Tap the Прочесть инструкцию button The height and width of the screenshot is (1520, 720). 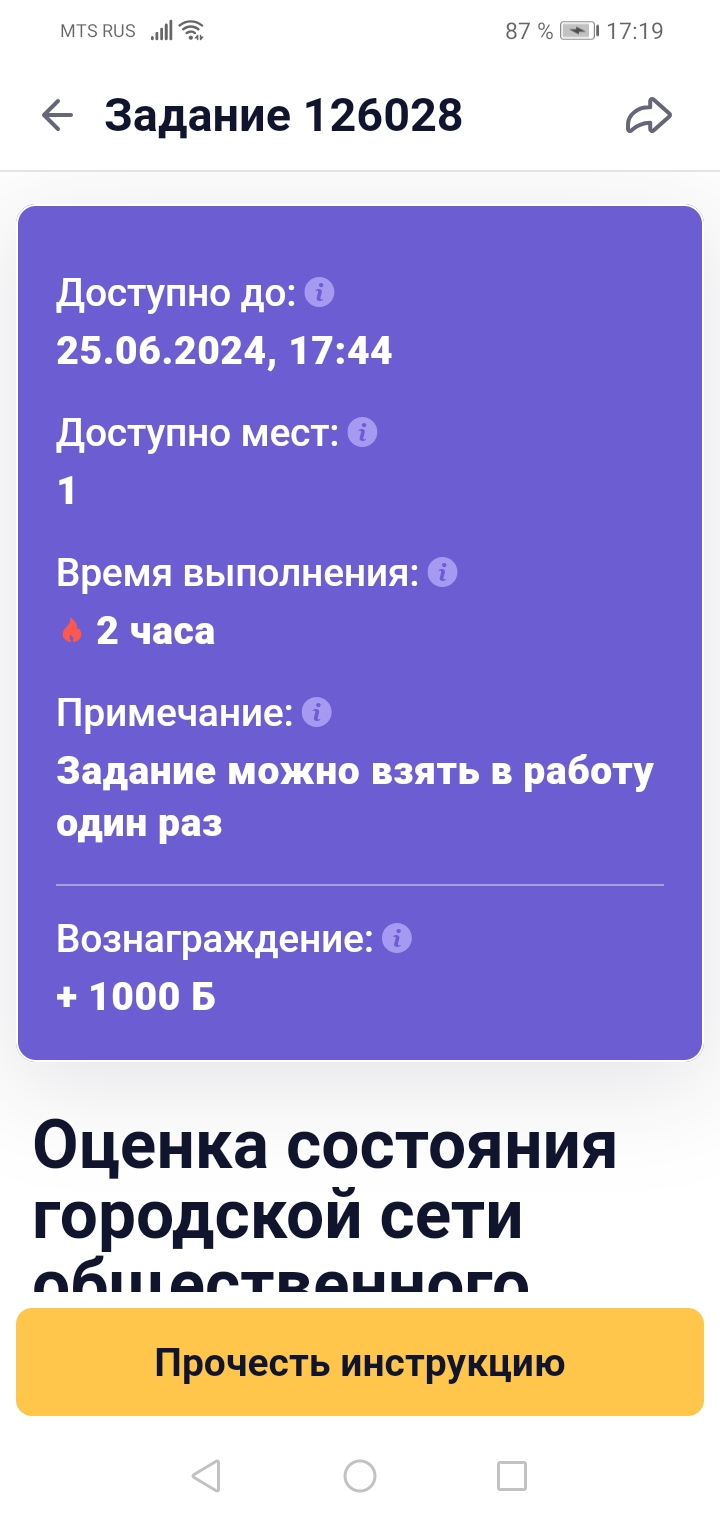[x=360, y=1362]
